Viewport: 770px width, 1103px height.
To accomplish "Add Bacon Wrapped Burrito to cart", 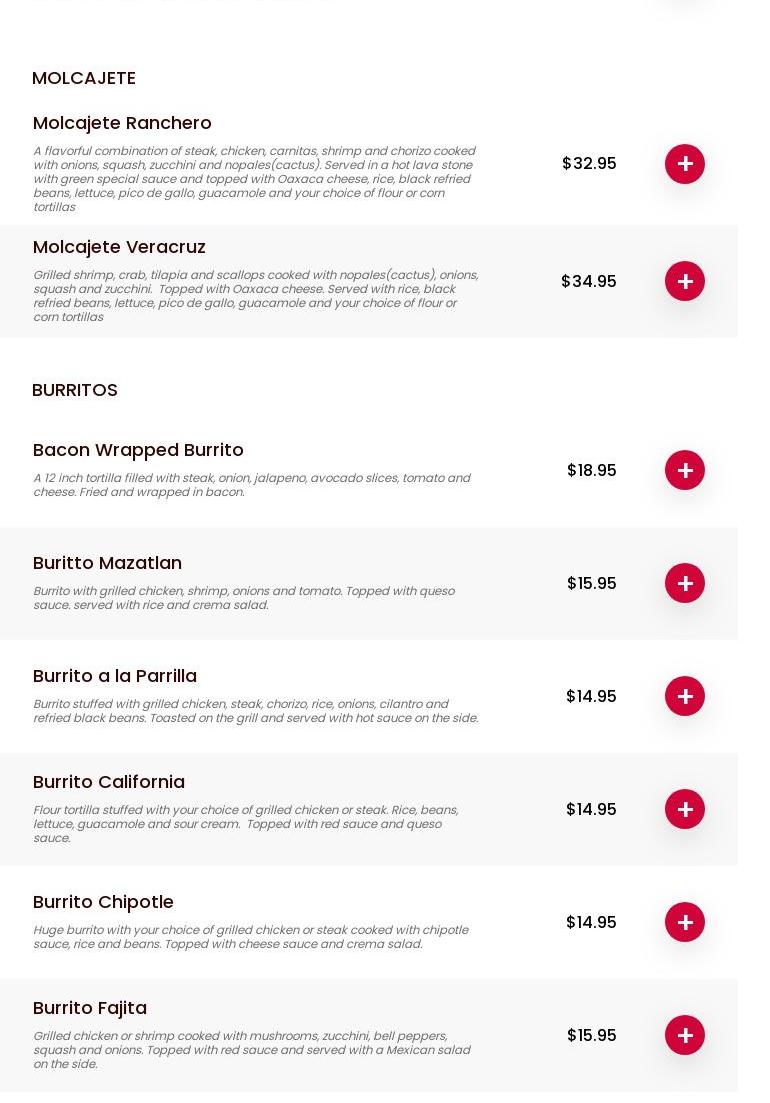I will tap(685, 470).
